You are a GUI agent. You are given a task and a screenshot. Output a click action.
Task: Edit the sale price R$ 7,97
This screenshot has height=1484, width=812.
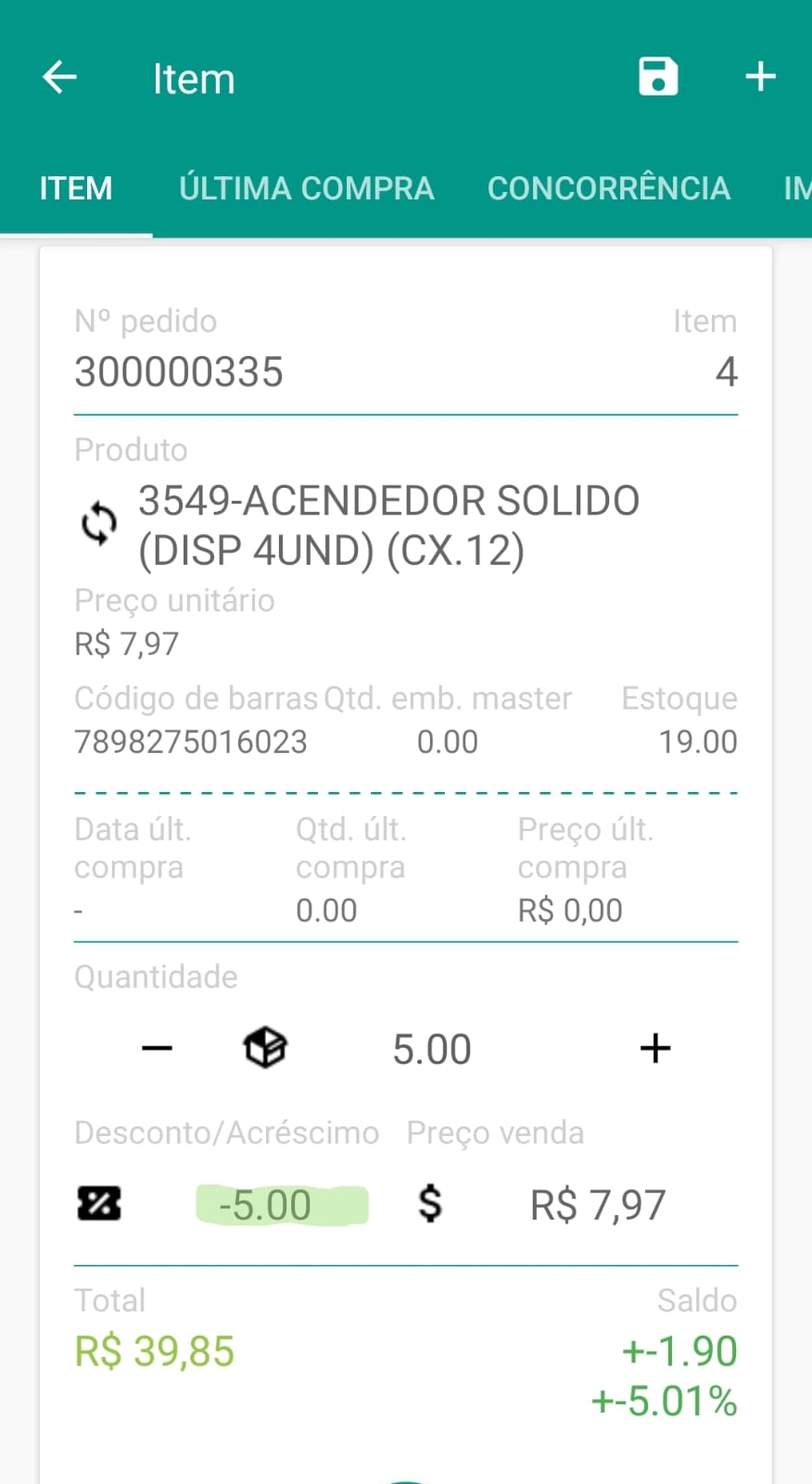tap(598, 1206)
